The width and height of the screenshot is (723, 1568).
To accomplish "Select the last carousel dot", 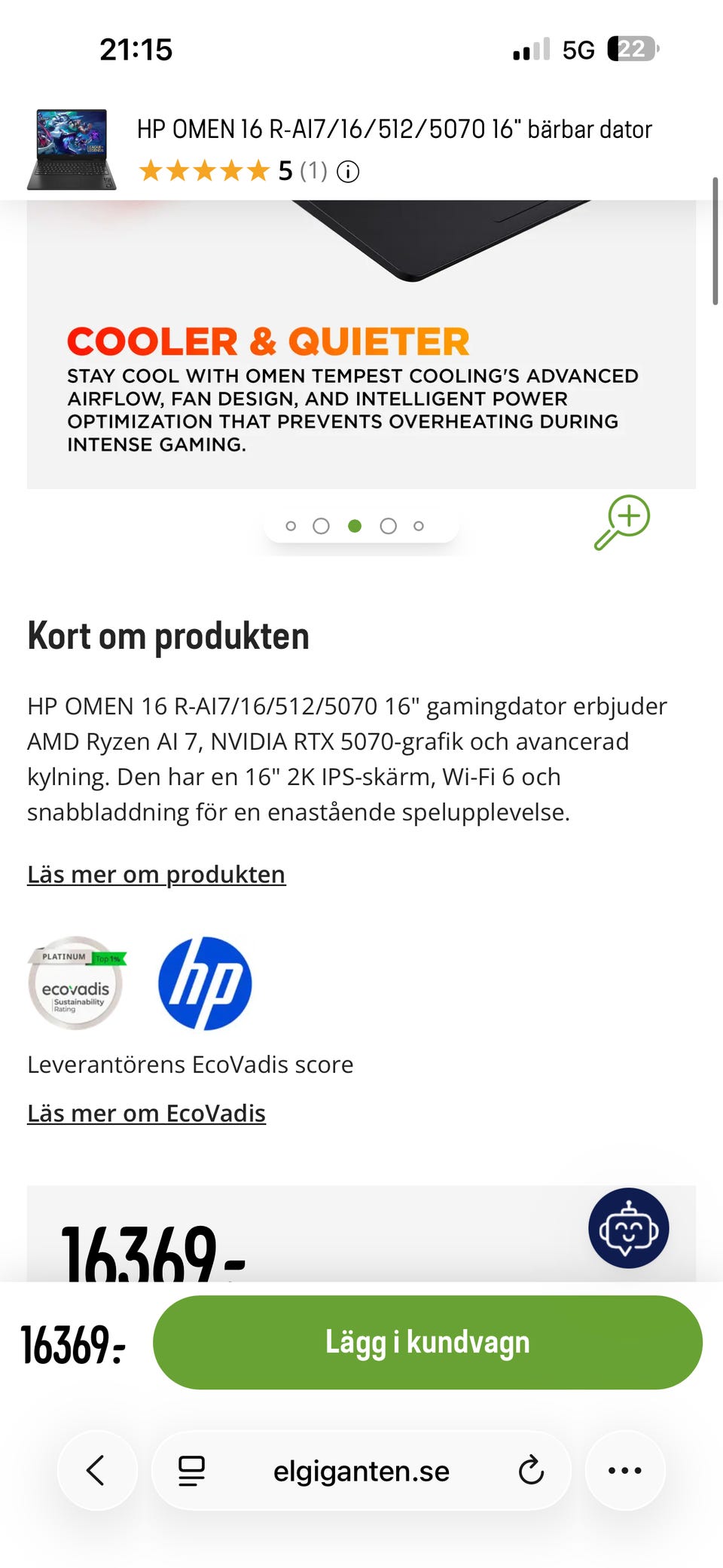I will (419, 525).
